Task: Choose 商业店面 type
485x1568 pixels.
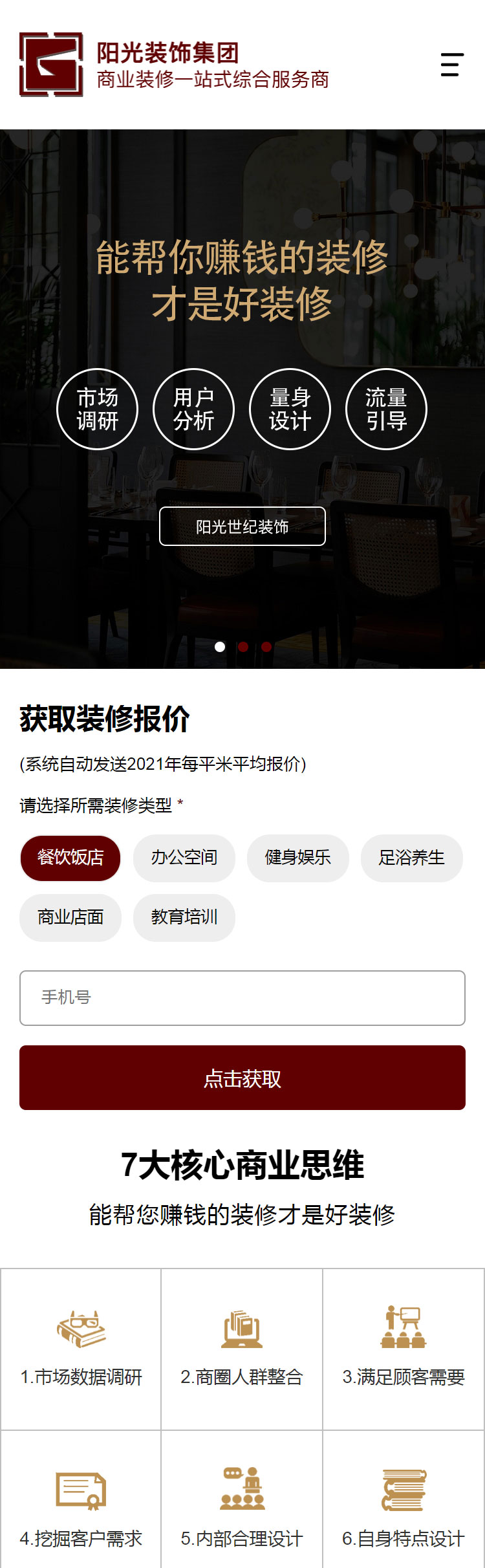Action: 70,917
